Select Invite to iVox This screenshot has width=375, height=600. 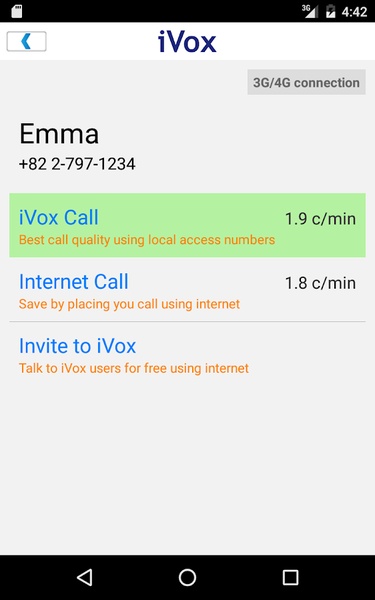point(188,354)
